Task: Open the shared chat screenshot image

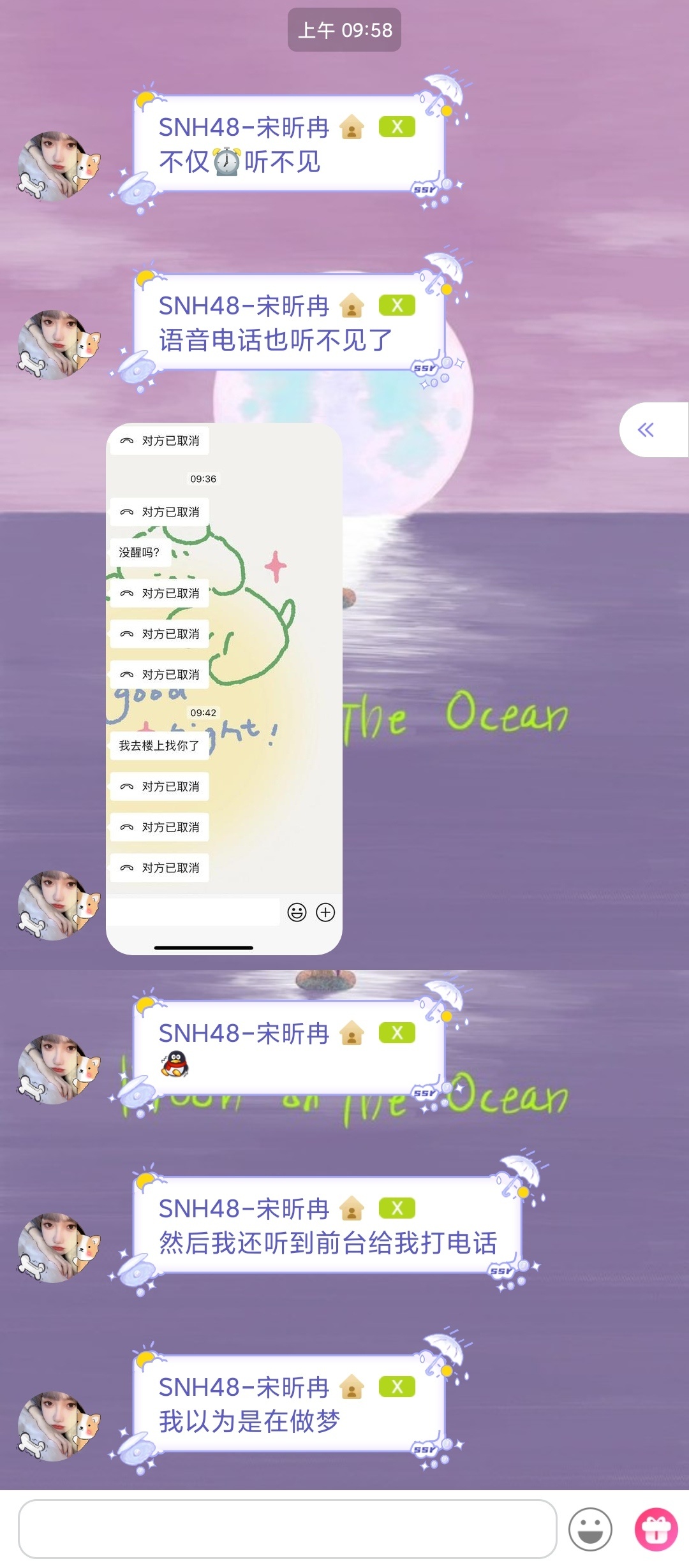Action: (x=224, y=689)
